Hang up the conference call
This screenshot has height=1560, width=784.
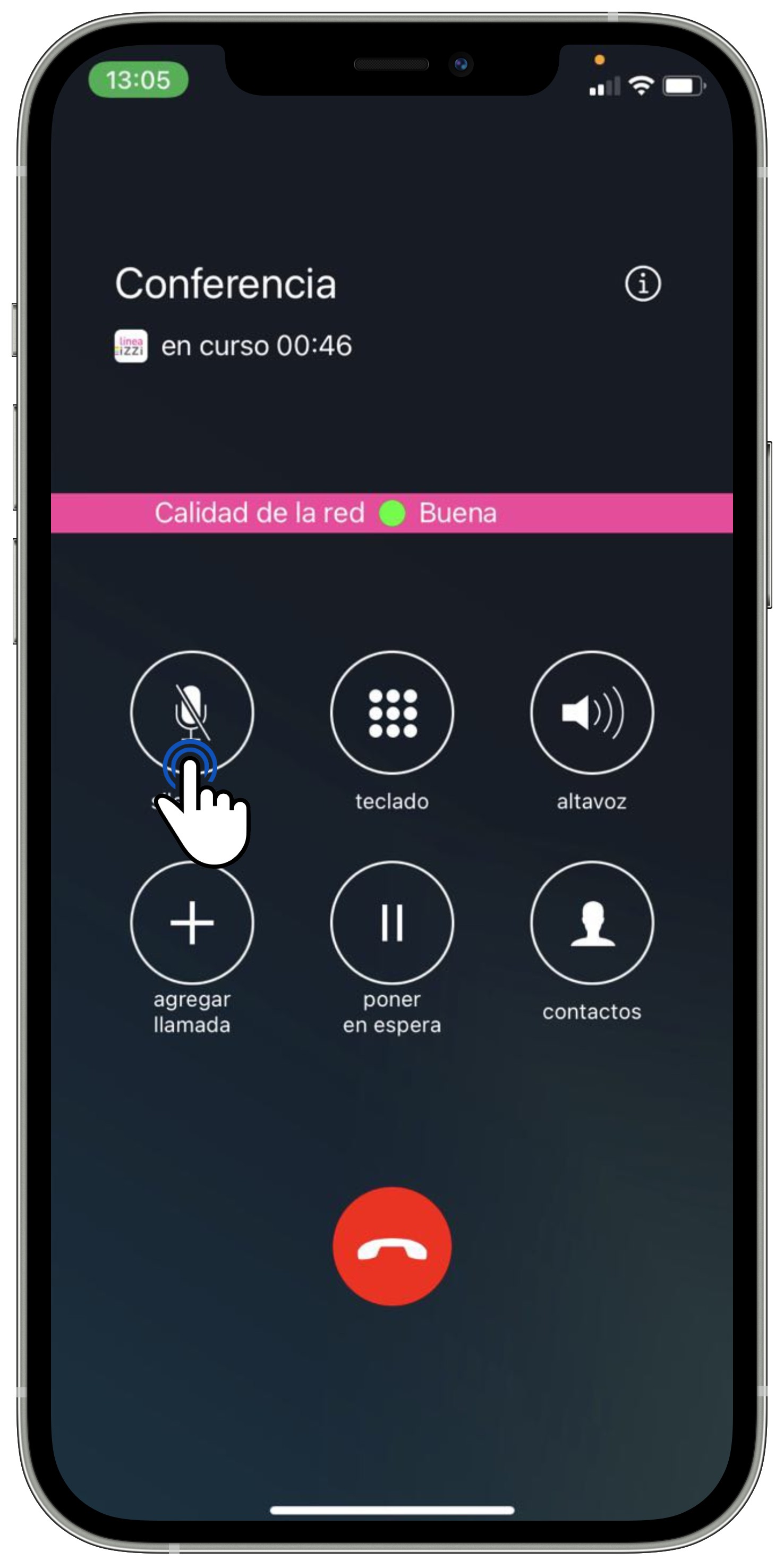[x=391, y=1245]
